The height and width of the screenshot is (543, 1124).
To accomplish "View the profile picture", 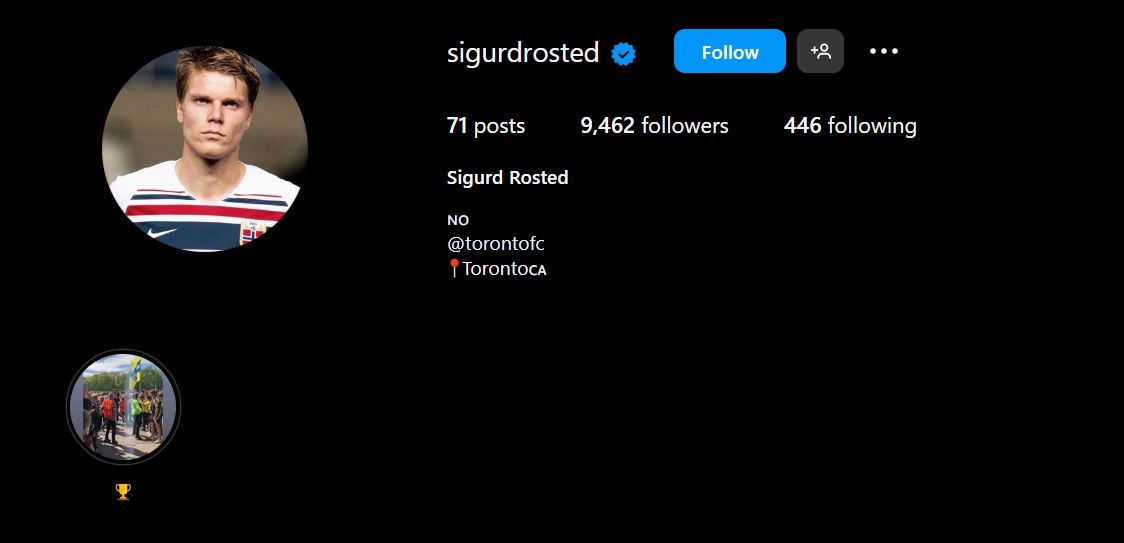I will [x=205, y=148].
